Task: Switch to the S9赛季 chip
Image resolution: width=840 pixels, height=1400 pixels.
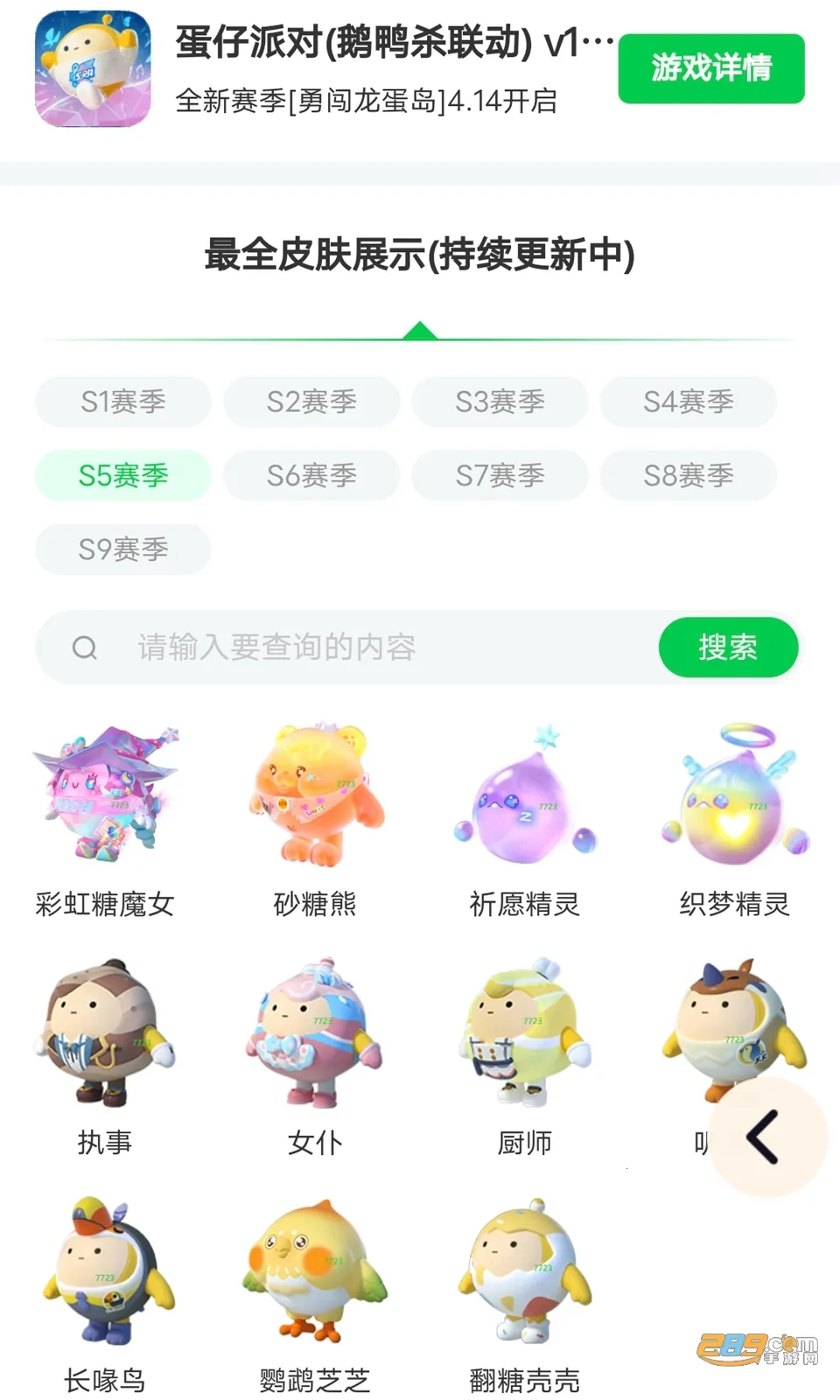Action: pyautogui.click(x=123, y=549)
